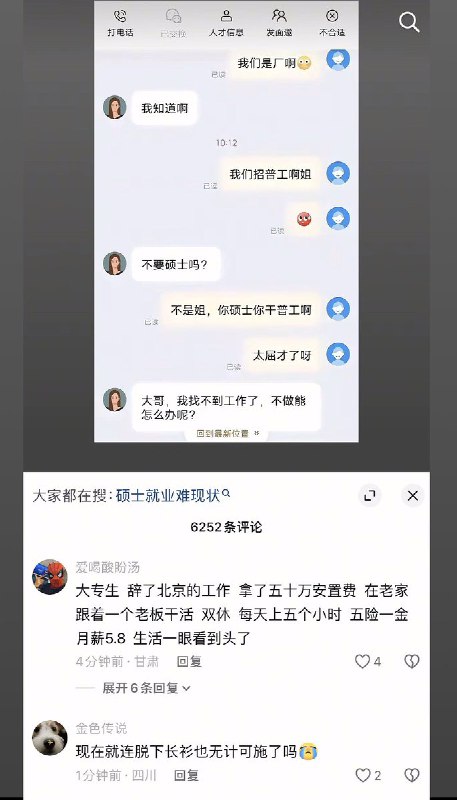The width and height of the screenshot is (457, 800).
Task: Search the suggested topic 硕士就业难现状
Action: (173, 495)
